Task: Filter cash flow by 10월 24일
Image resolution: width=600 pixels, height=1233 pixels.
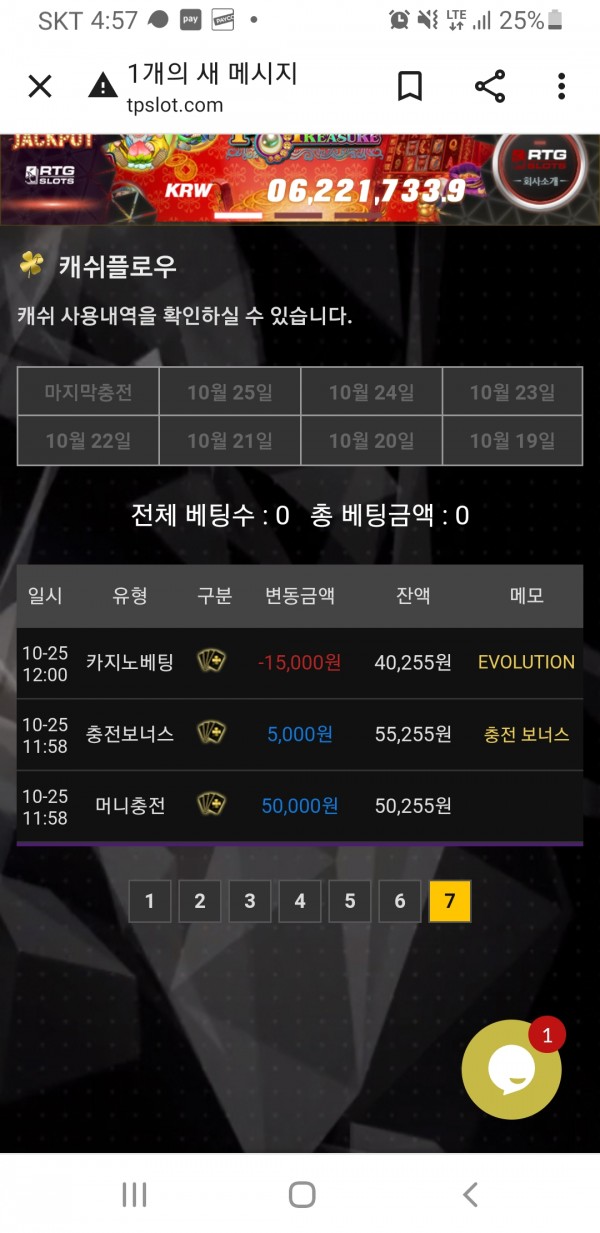Action: (372, 392)
